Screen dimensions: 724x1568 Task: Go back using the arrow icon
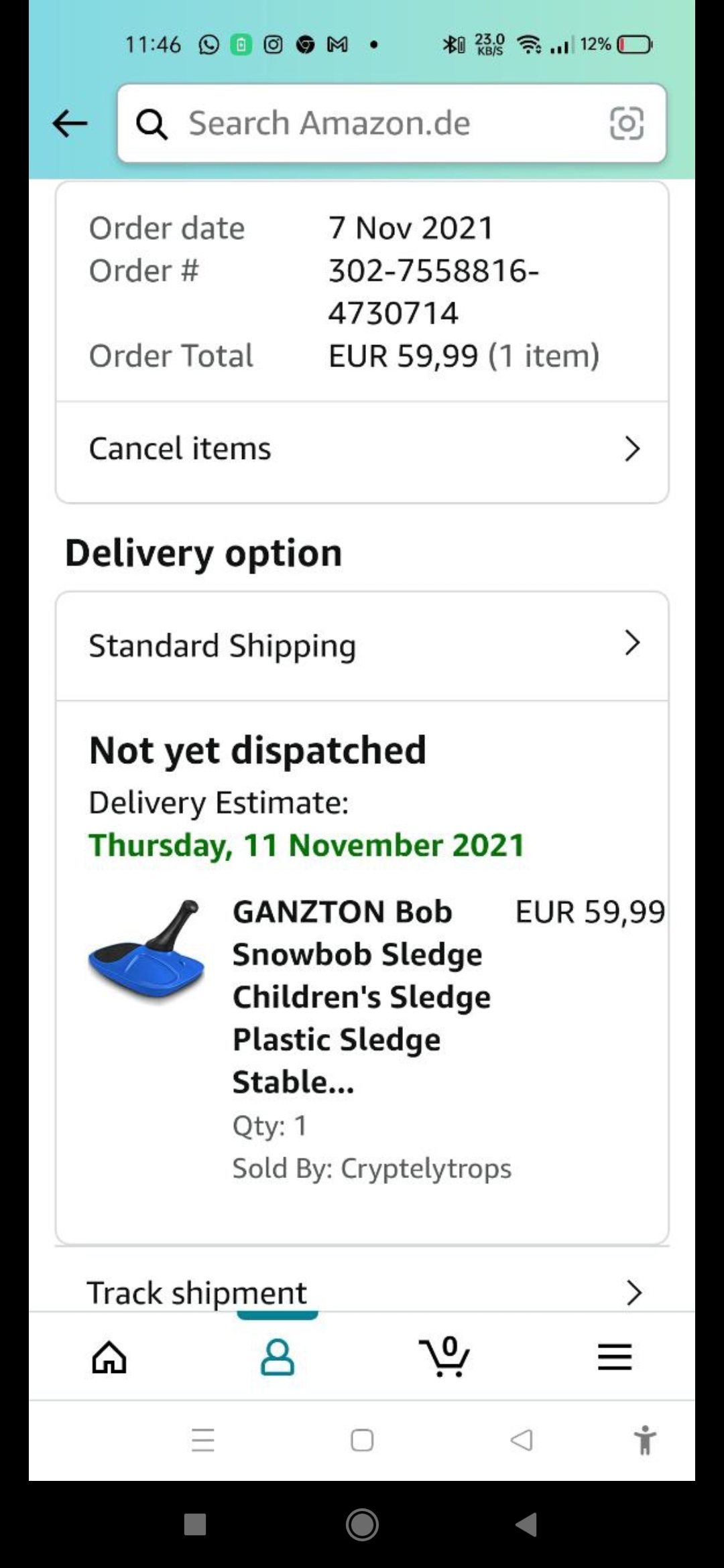70,123
